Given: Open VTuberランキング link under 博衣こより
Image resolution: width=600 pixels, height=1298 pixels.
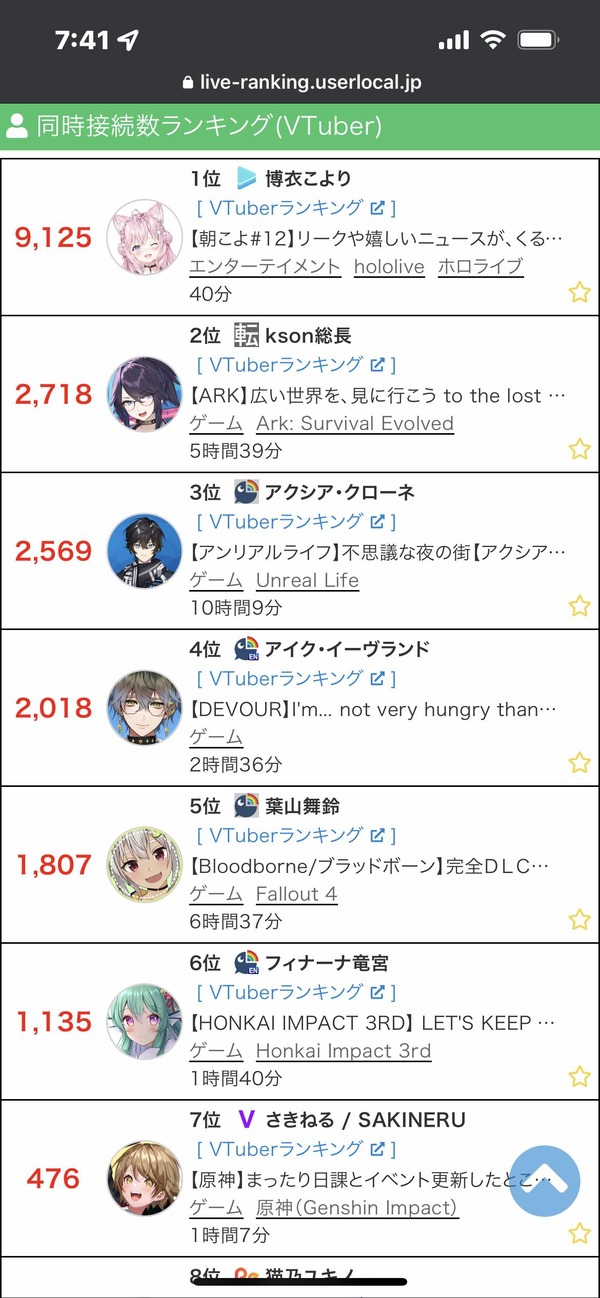Looking at the screenshot, I should pyautogui.click(x=296, y=208).
